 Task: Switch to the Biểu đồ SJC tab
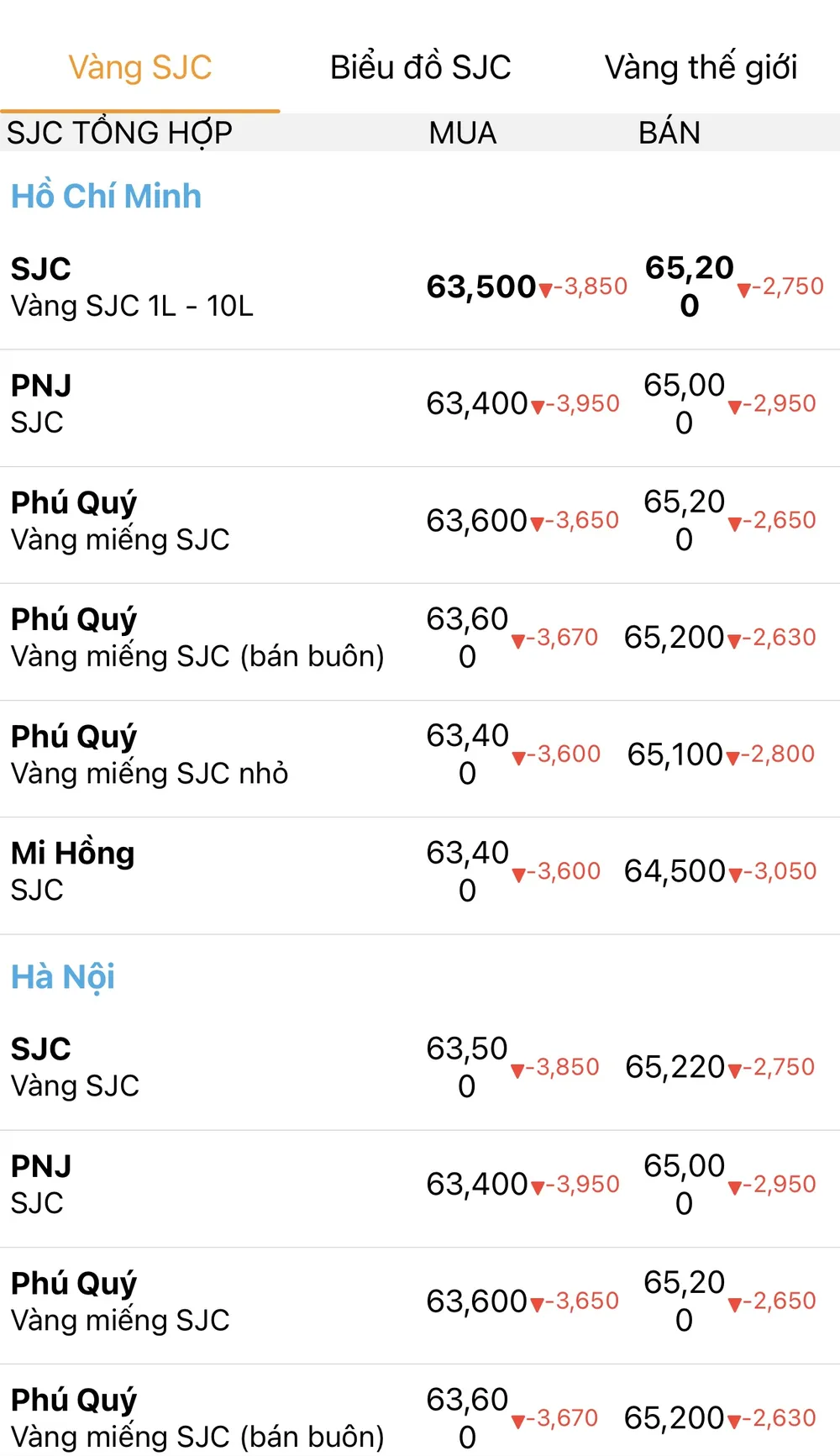tap(420, 67)
